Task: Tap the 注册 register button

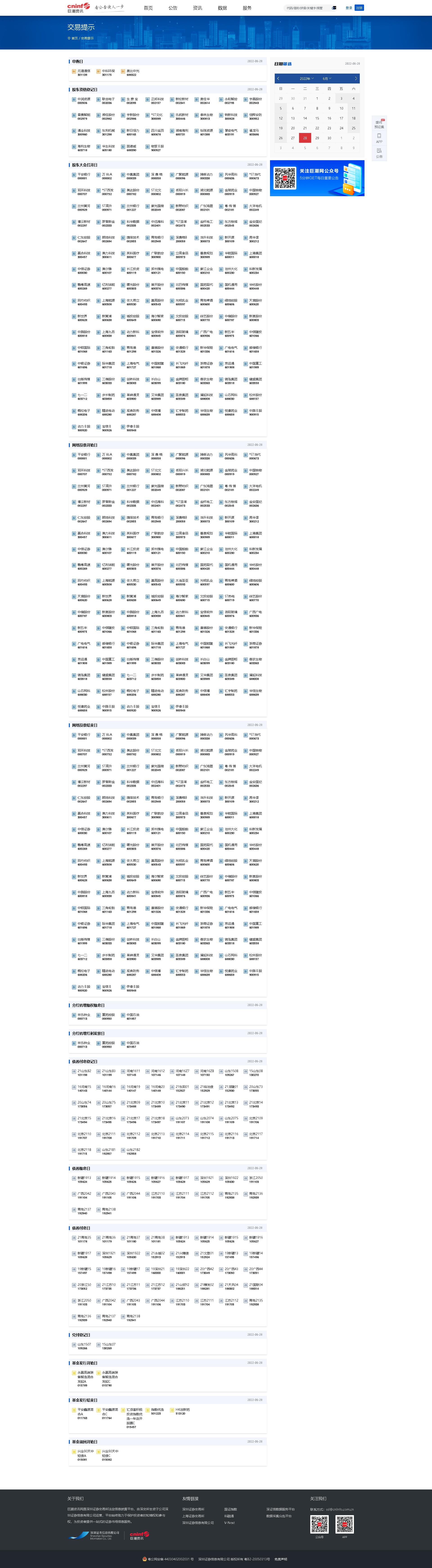Action: tap(359, 8)
